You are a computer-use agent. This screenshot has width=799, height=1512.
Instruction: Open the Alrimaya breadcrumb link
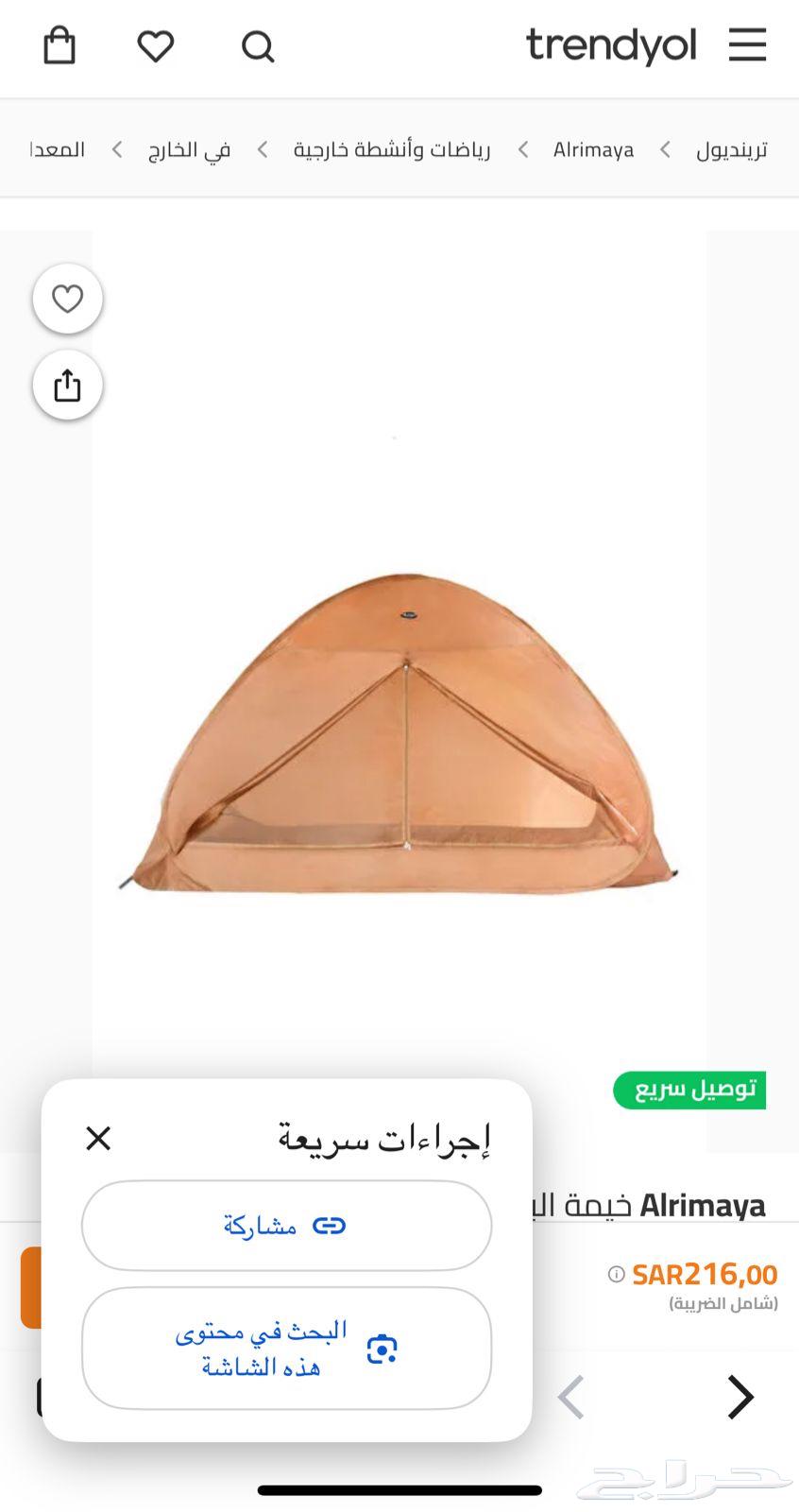pyautogui.click(x=594, y=149)
